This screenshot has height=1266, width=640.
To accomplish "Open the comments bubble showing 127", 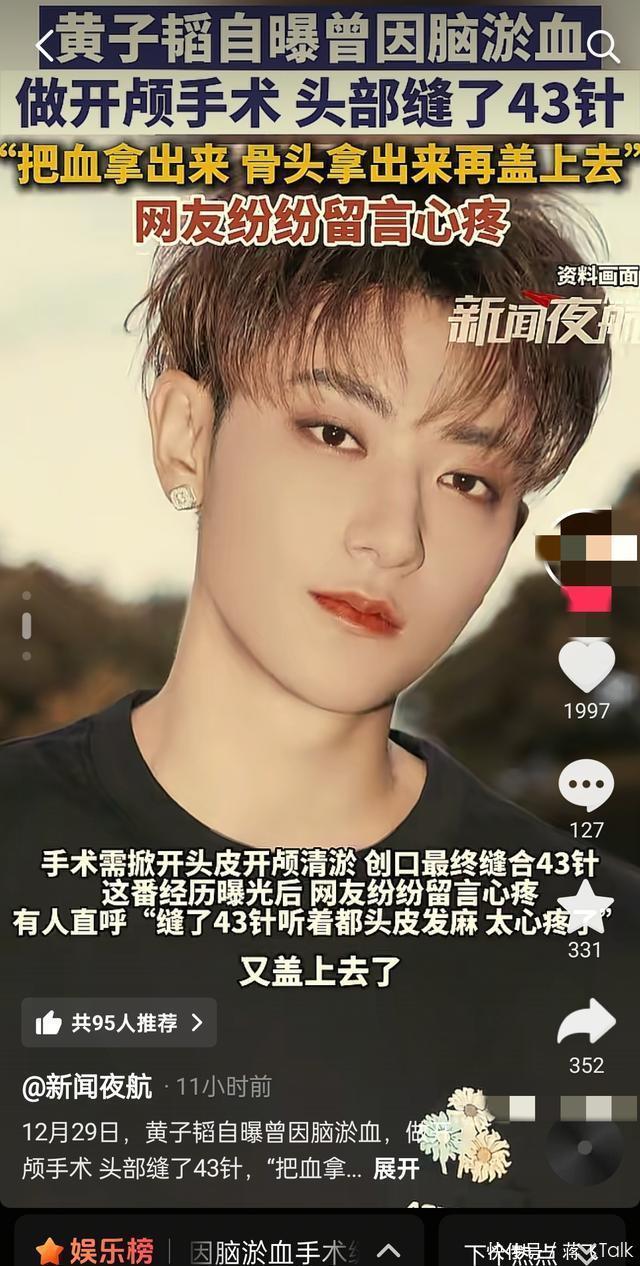I will click(586, 786).
